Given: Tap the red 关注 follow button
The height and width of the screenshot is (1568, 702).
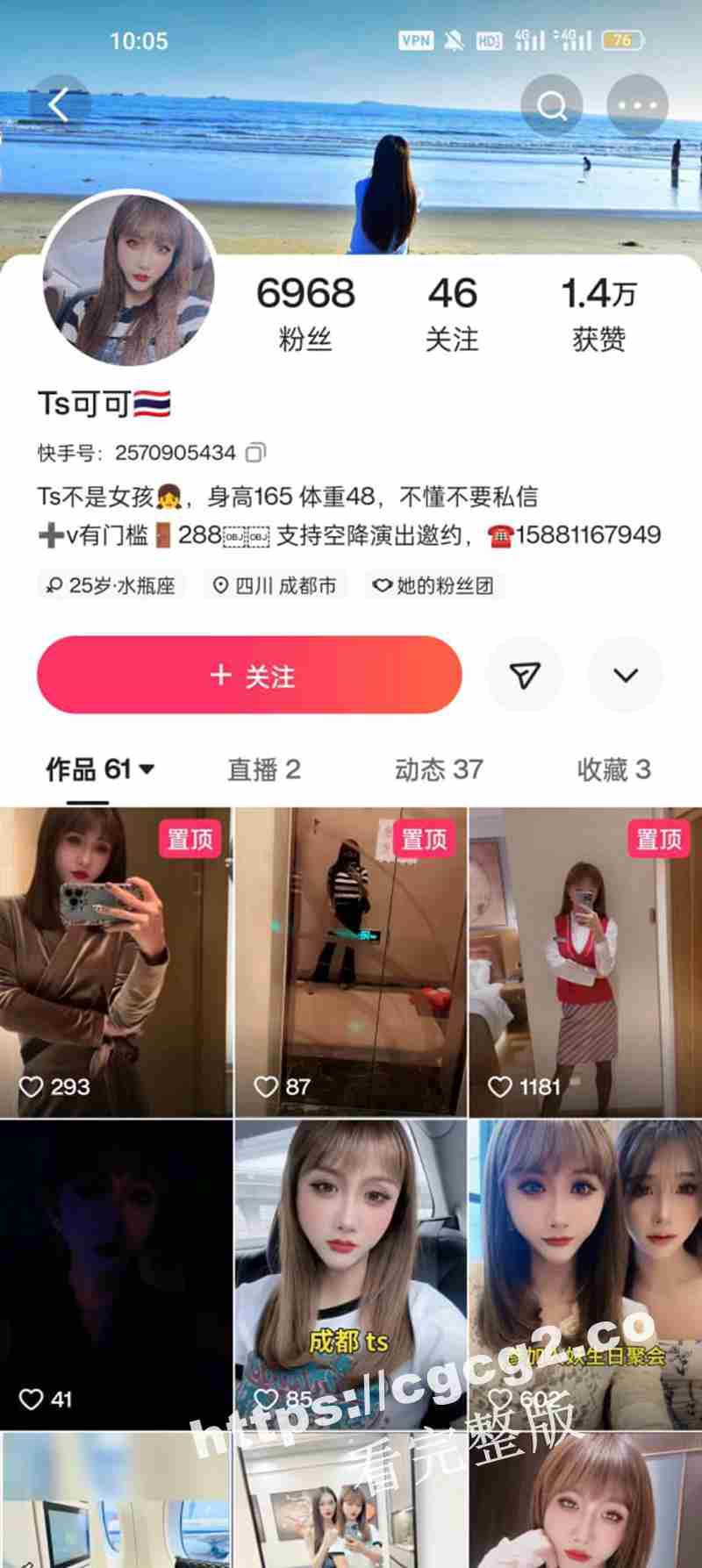Looking at the screenshot, I should (x=249, y=675).
